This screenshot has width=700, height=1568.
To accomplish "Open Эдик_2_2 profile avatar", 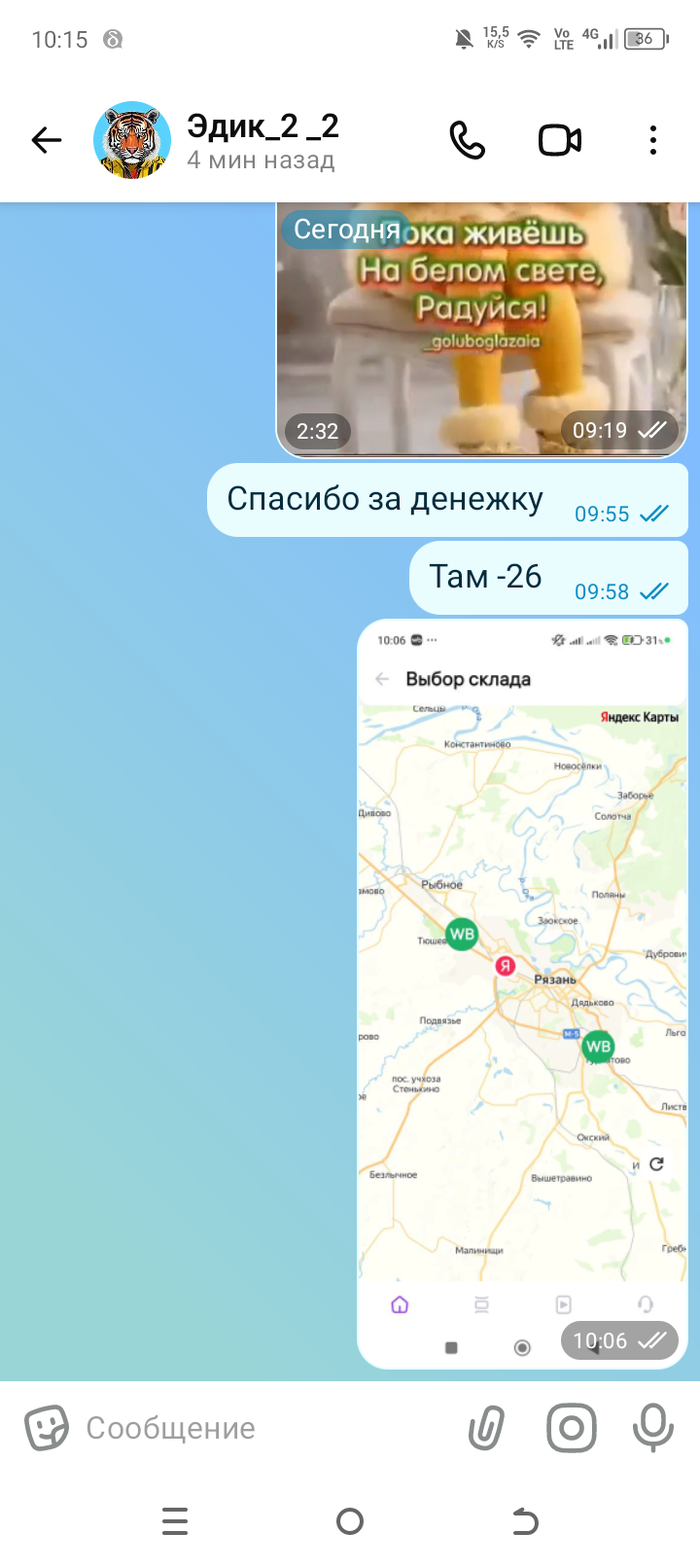I will [x=132, y=141].
